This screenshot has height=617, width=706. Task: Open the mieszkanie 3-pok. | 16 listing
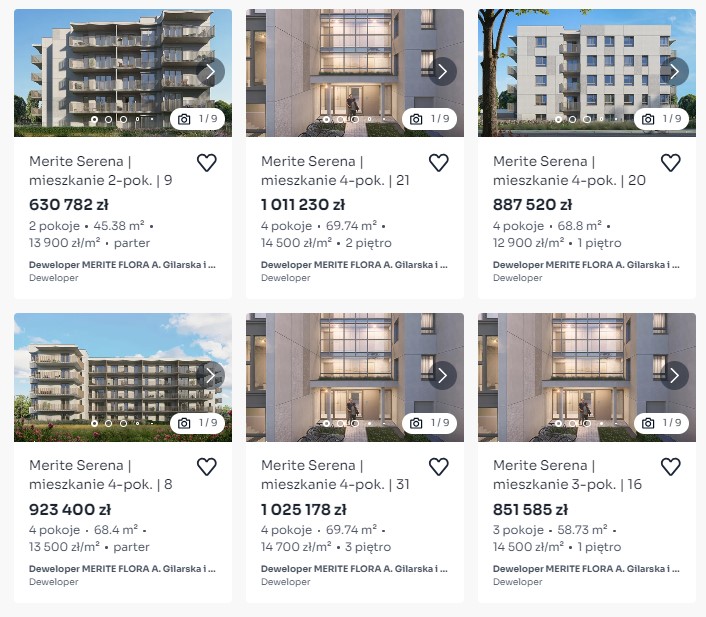click(x=566, y=475)
